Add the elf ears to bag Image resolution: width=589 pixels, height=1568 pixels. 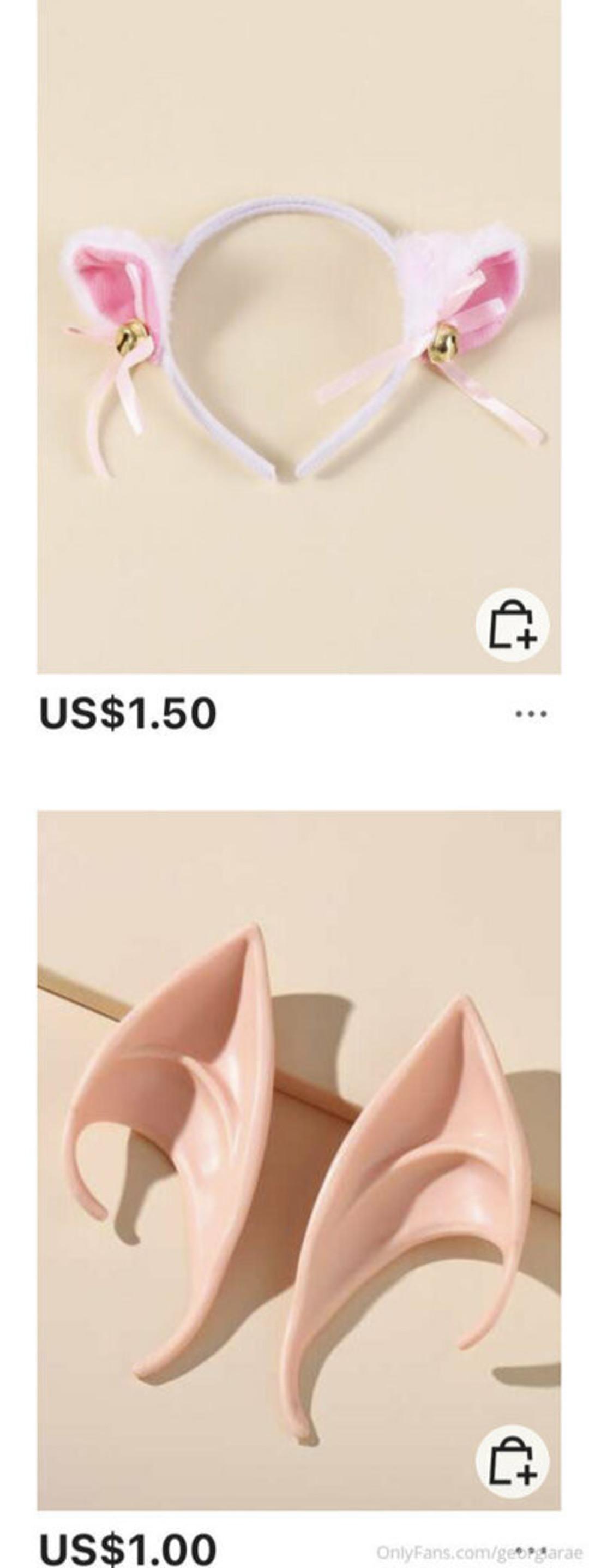(x=512, y=1462)
